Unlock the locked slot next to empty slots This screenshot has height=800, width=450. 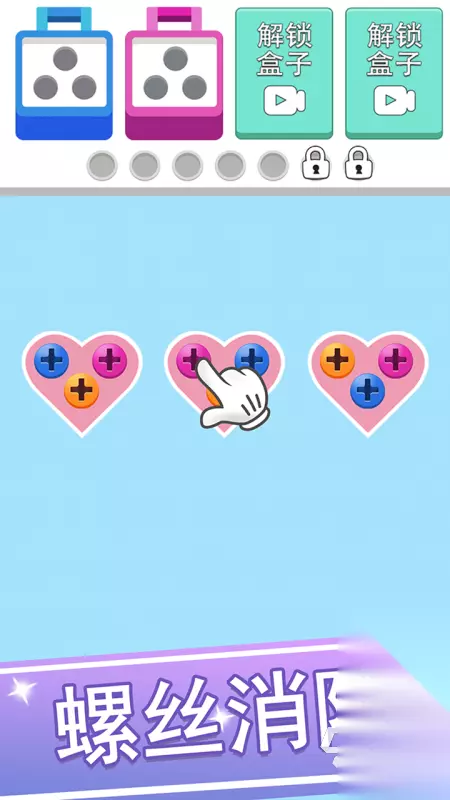(316, 163)
